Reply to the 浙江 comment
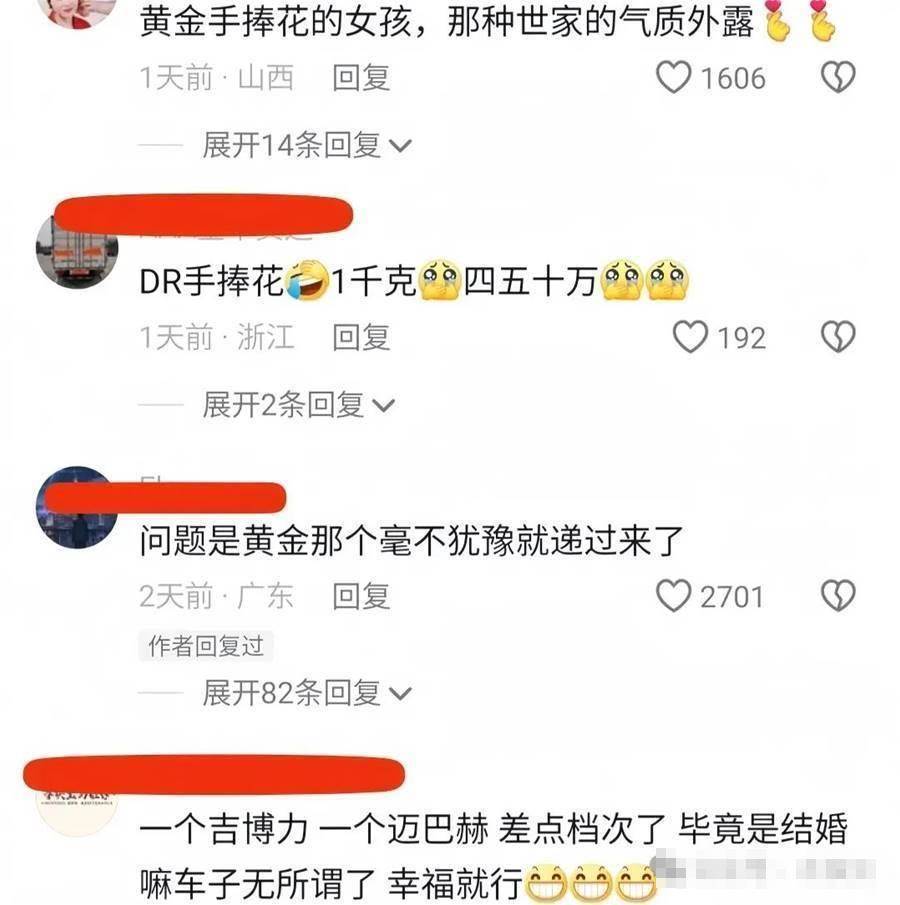 (x=361, y=337)
